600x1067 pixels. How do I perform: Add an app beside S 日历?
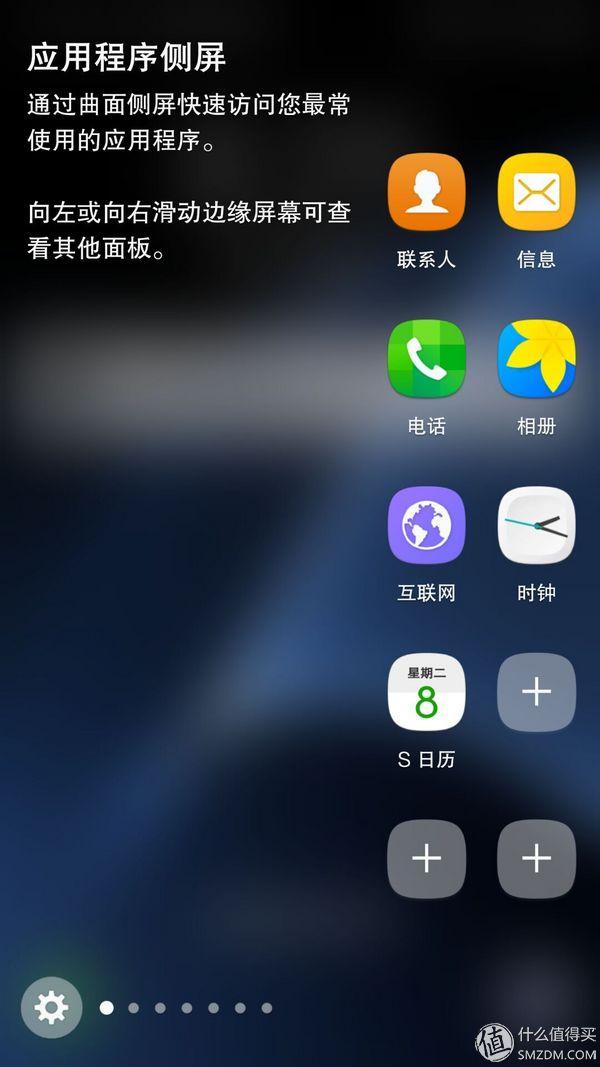coord(537,692)
